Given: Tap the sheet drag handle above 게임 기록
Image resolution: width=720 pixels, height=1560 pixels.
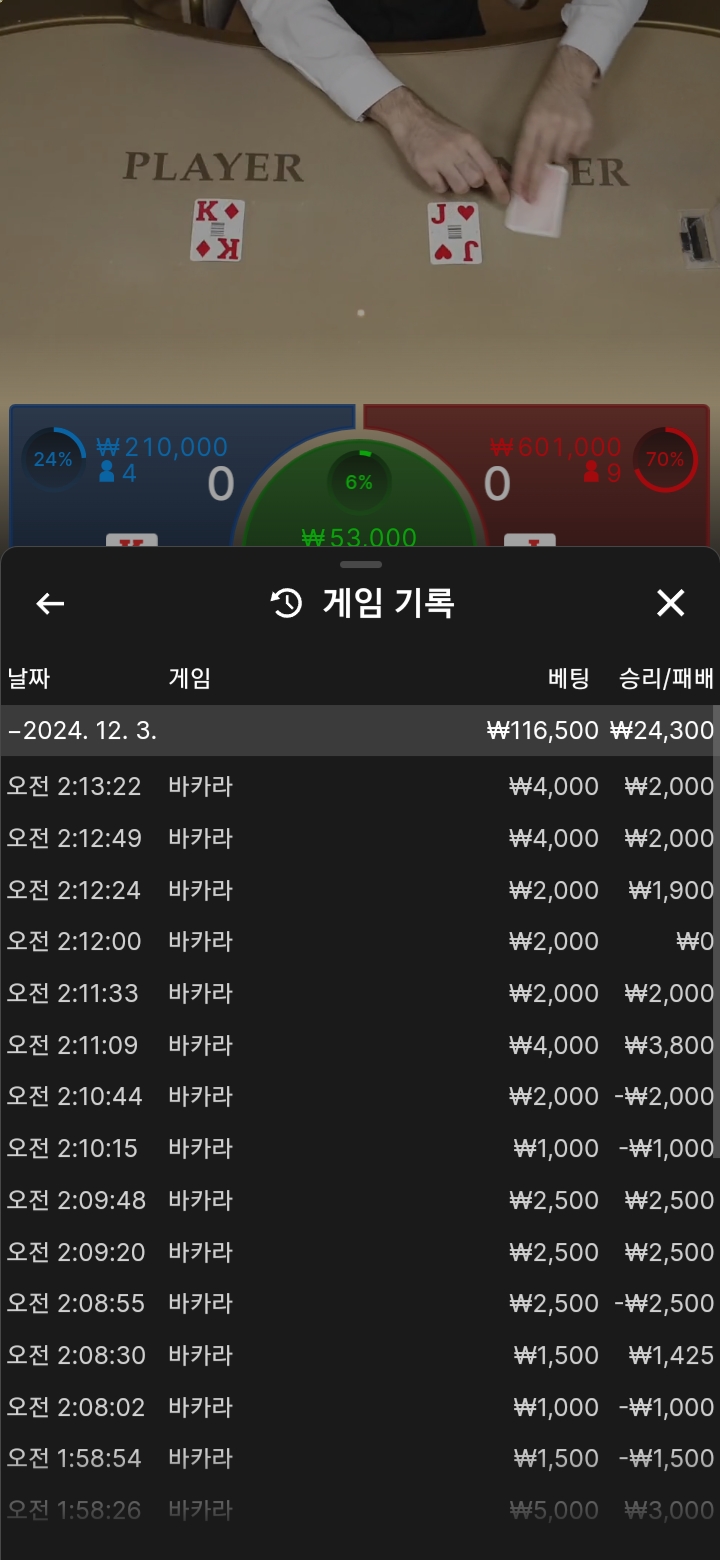Looking at the screenshot, I should click(360, 564).
